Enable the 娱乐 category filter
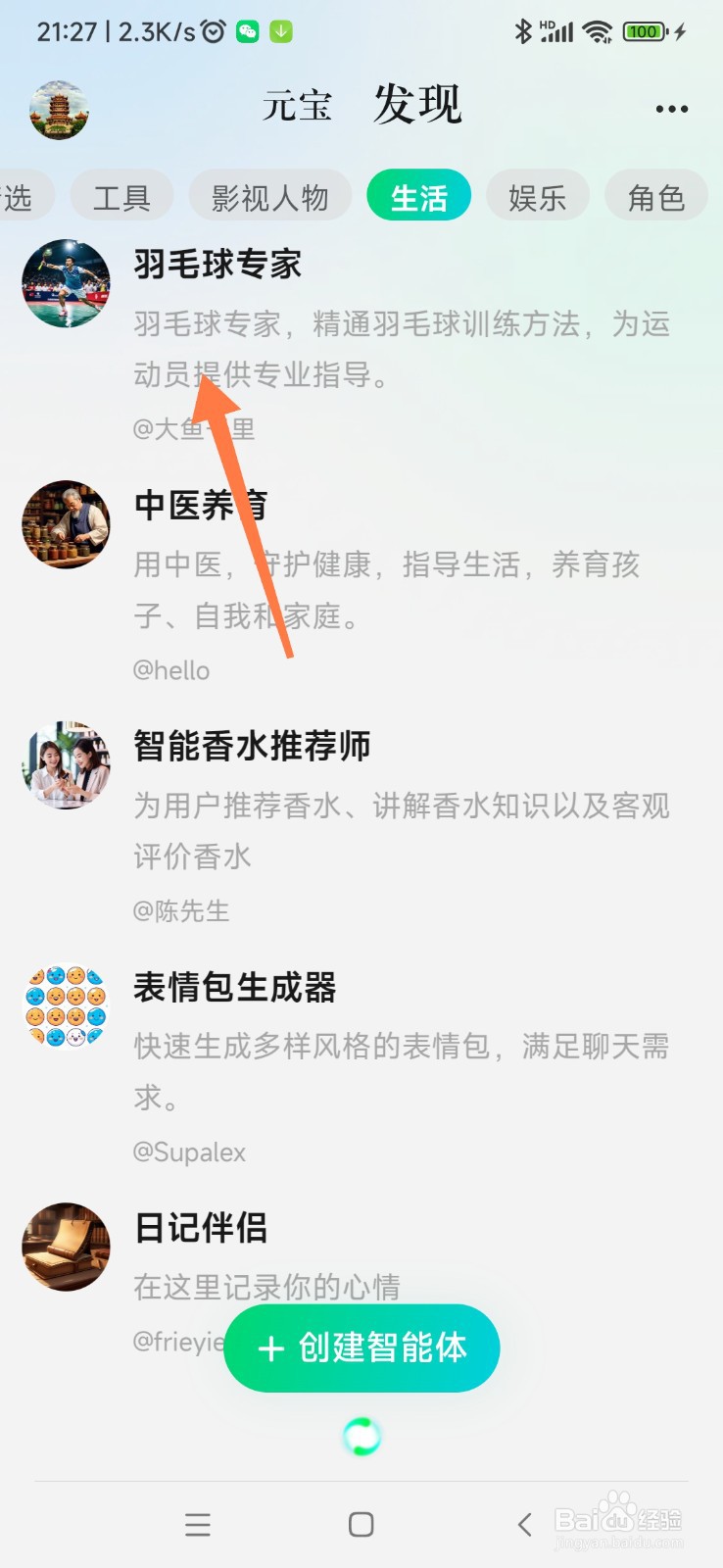 538,195
